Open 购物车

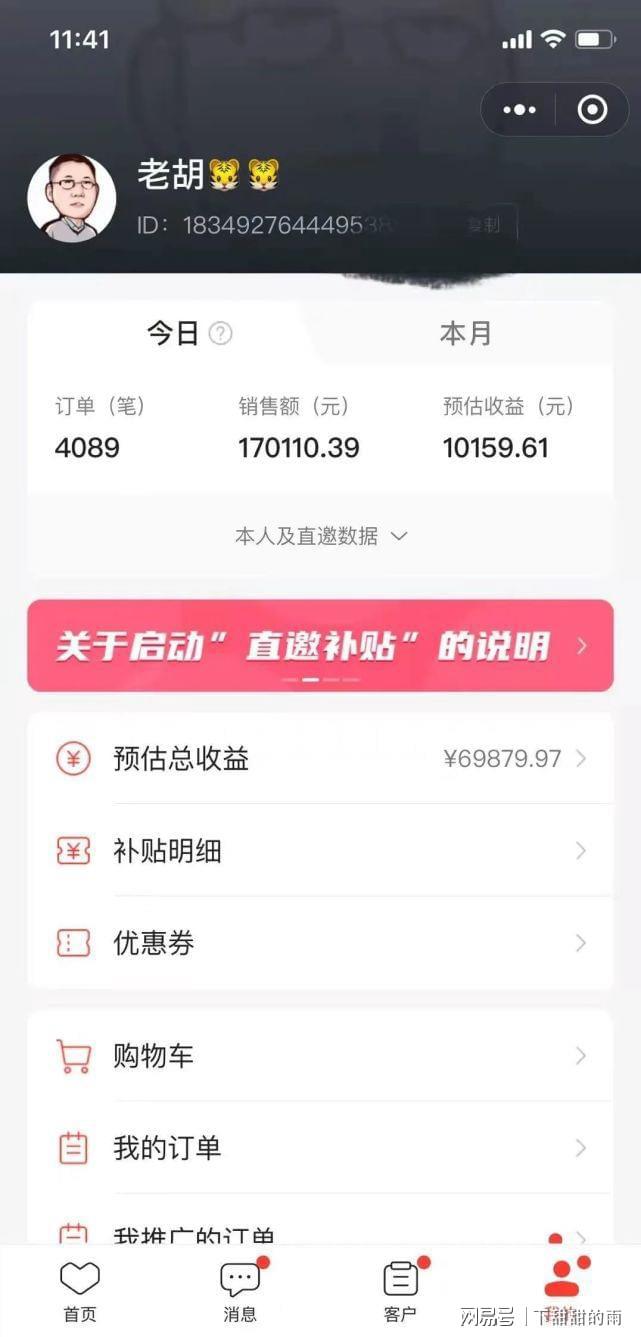pyautogui.click(x=320, y=1055)
